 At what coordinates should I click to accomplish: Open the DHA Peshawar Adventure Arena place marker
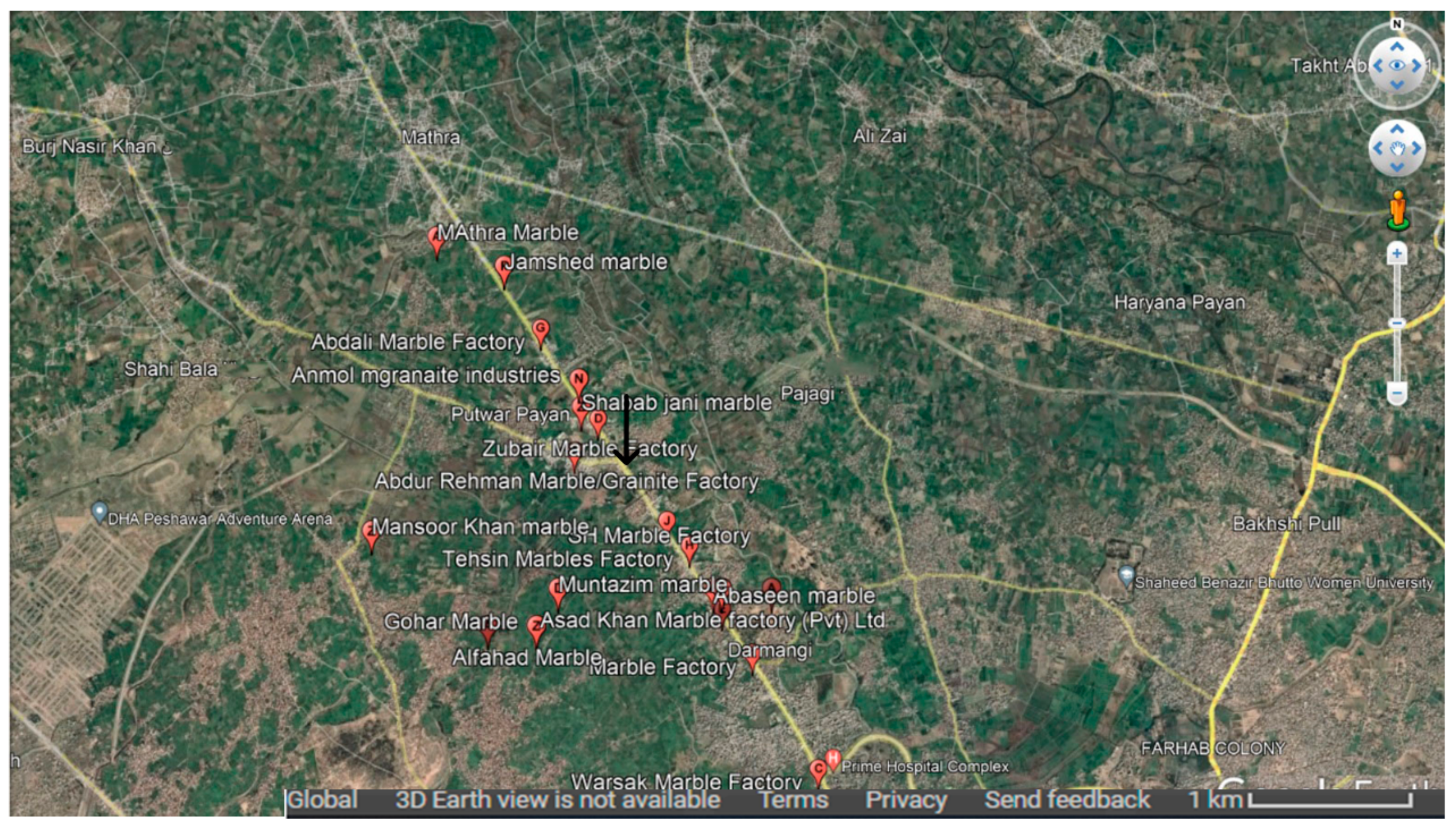(x=99, y=511)
